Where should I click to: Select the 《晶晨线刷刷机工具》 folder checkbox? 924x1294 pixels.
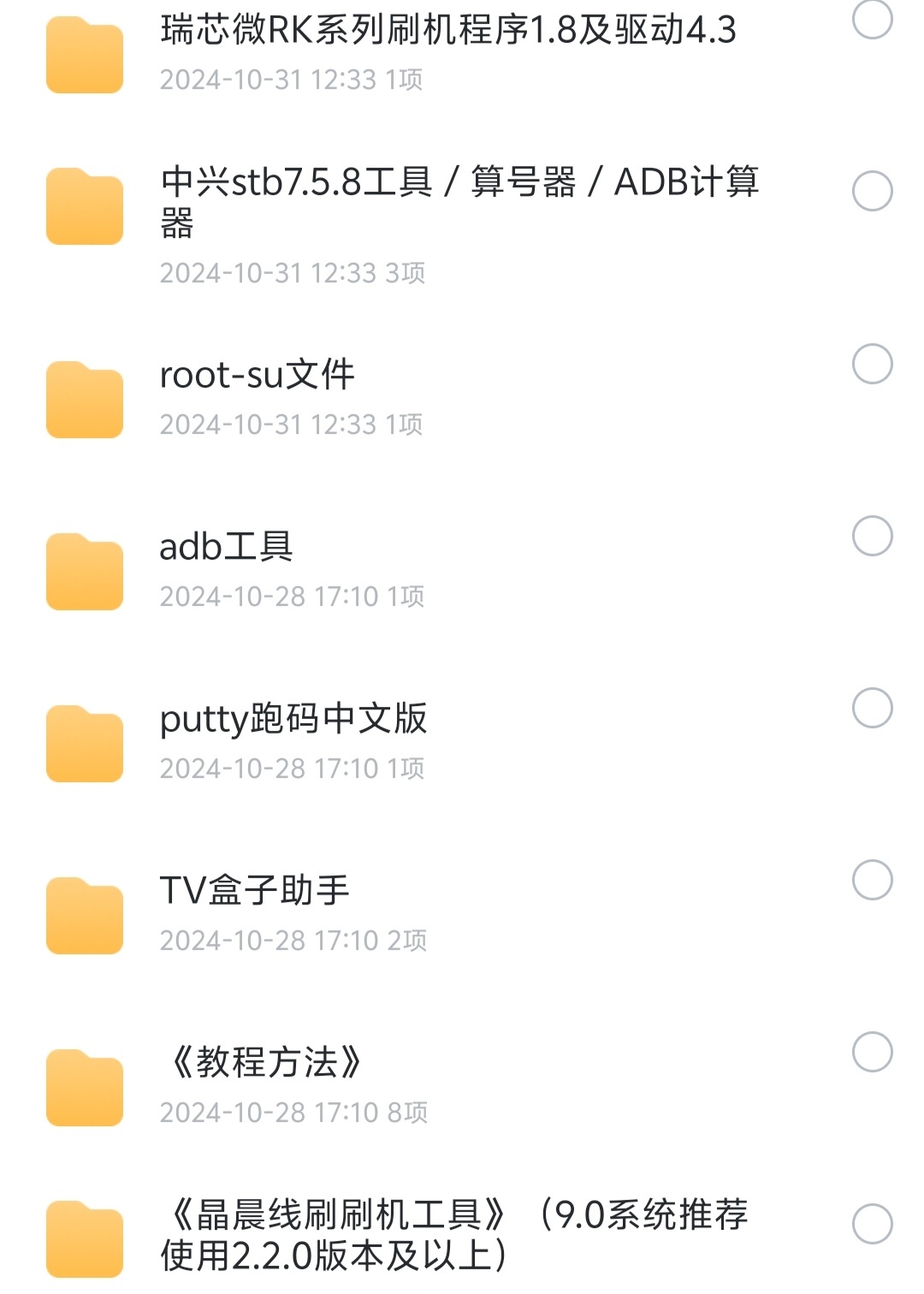872,1224
